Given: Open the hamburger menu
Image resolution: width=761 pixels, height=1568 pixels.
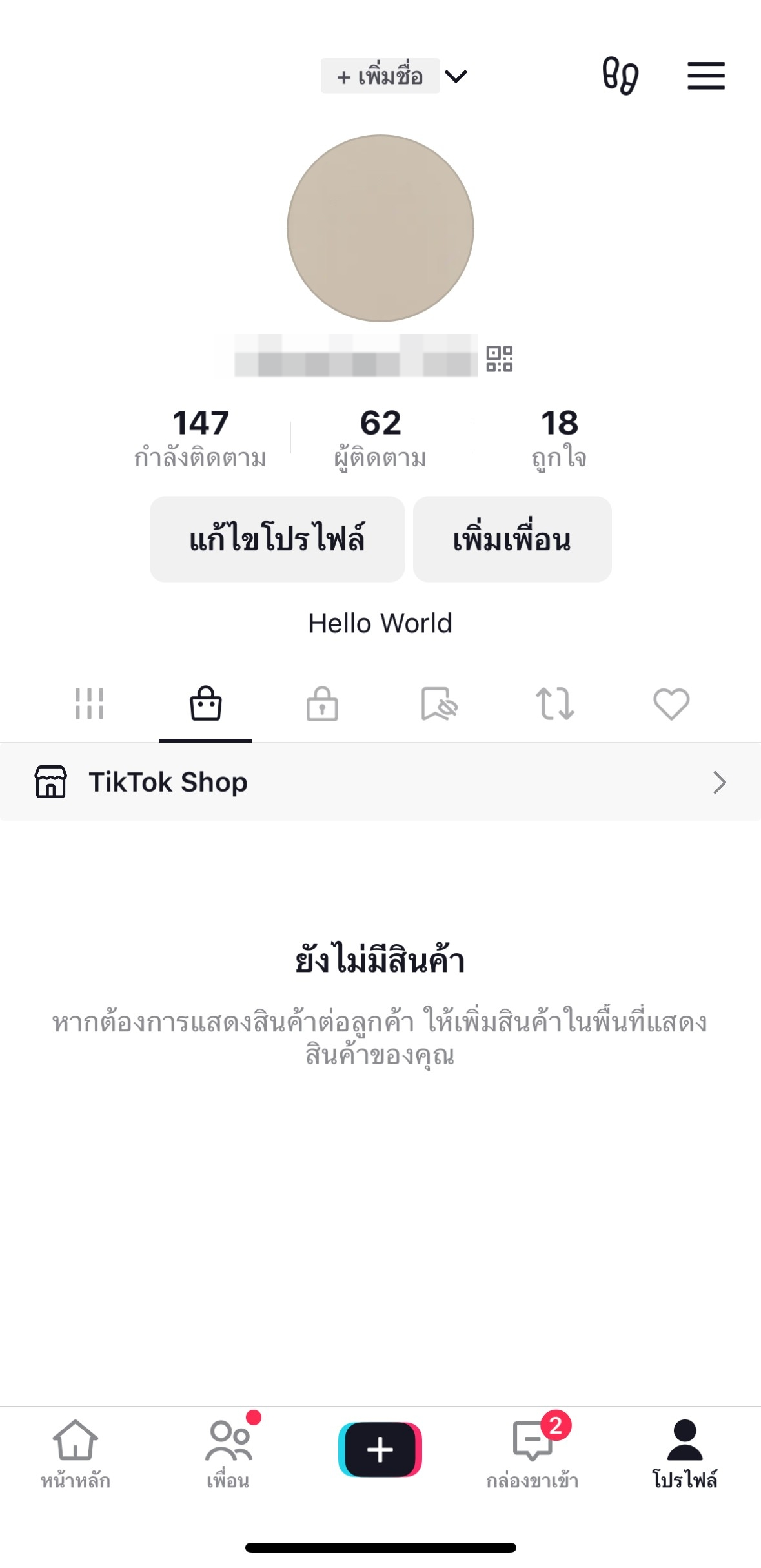Looking at the screenshot, I should point(705,76).
